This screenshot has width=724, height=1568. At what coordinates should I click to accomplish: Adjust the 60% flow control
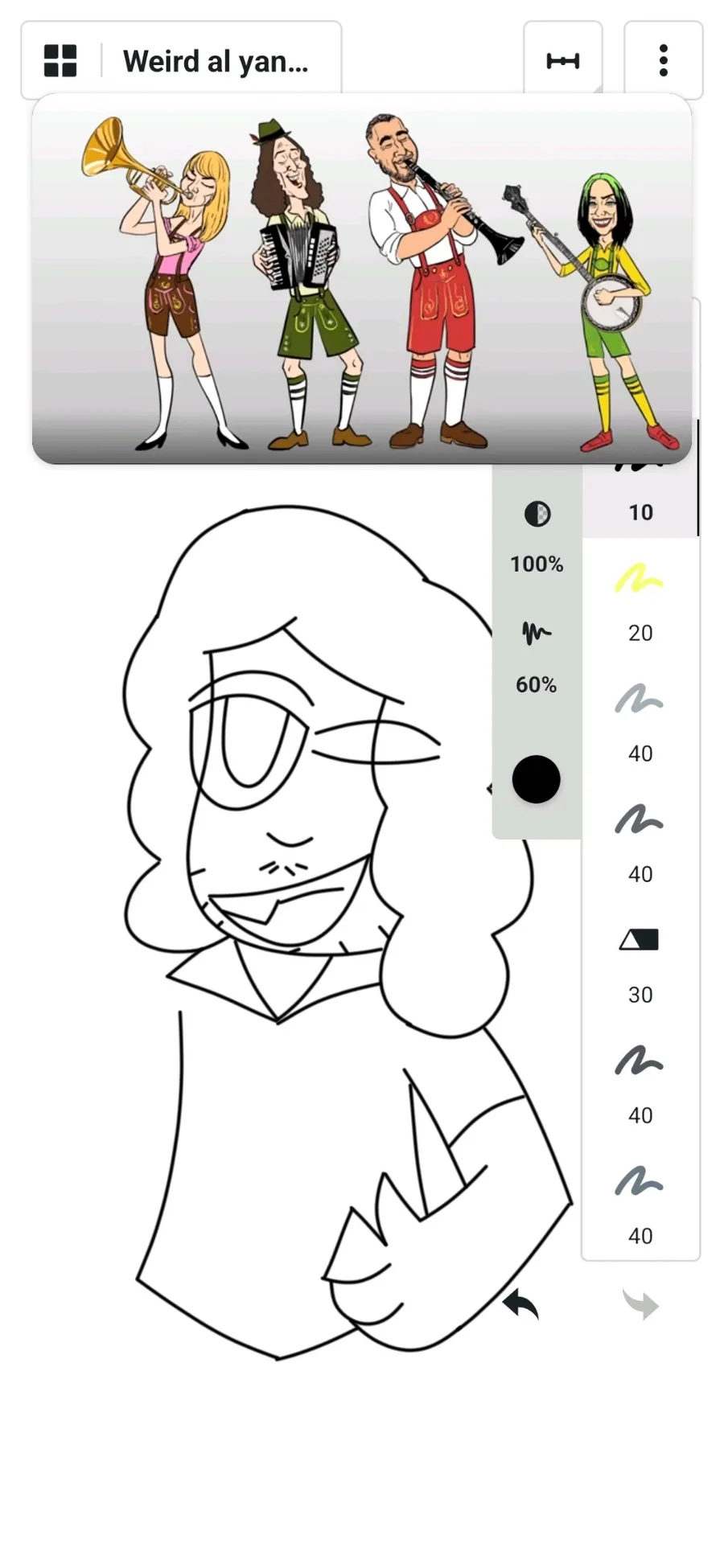(x=537, y=658)
